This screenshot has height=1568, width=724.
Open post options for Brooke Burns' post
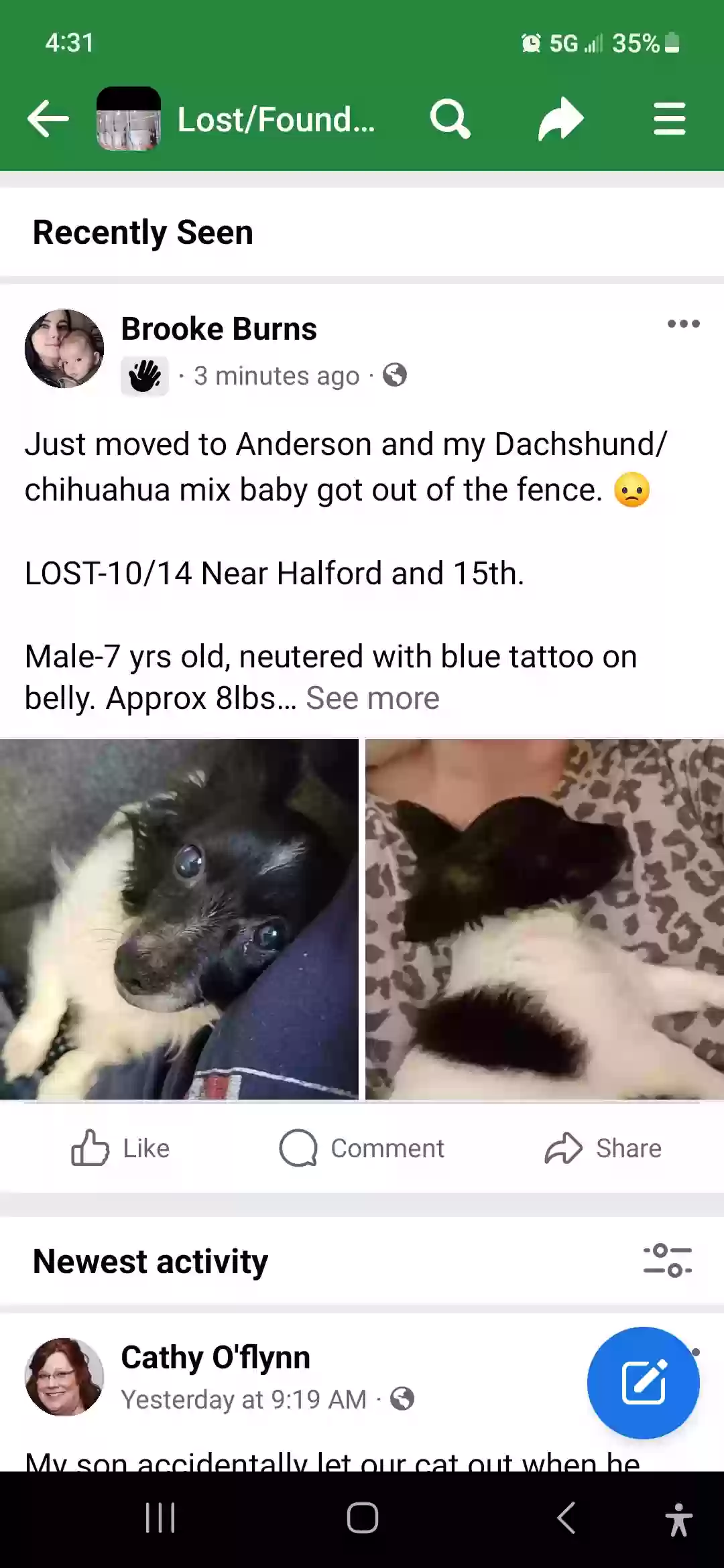coord(683,324)
